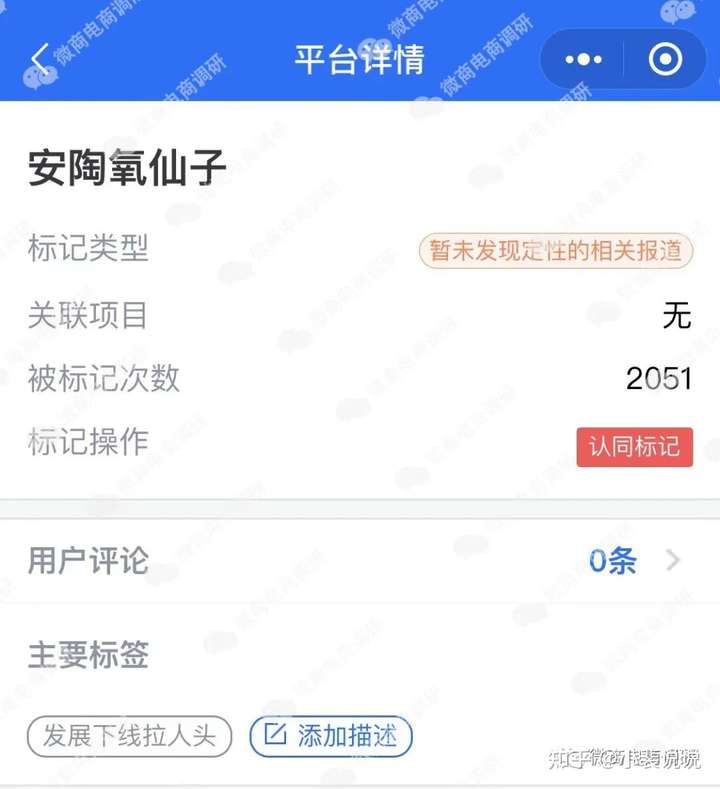The image size is (720, 789).
Task: Go back using the top-left arrow
Action: [x=40, y=60]
